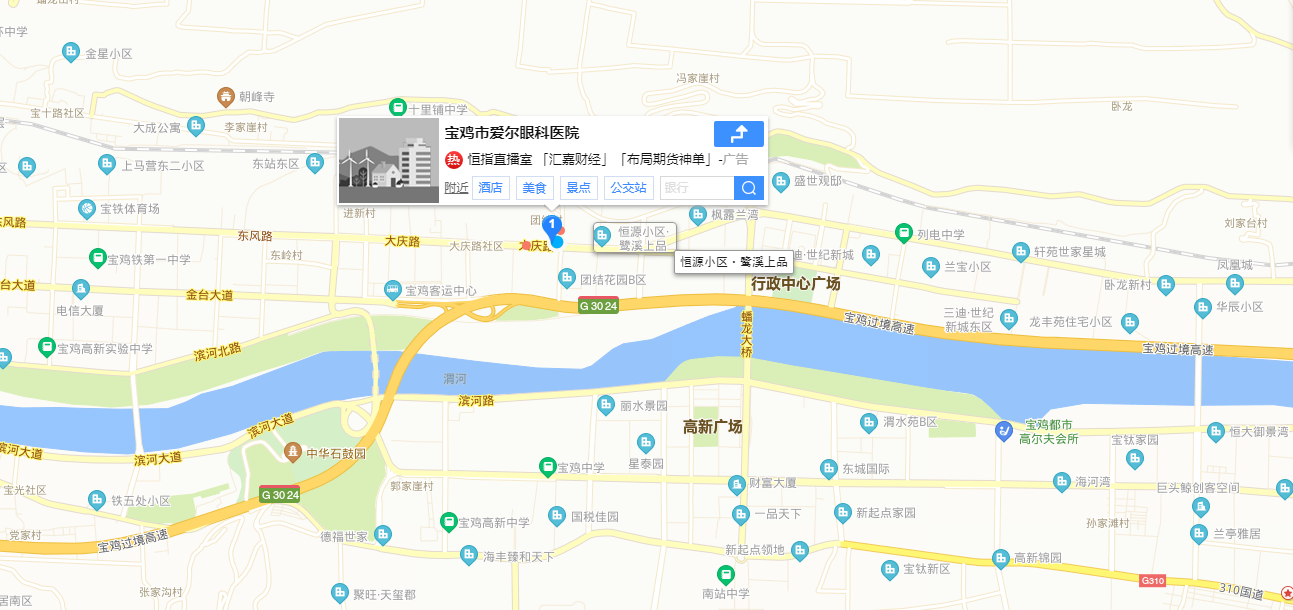Tap the route directions arrow button

(x=738, y=134)
